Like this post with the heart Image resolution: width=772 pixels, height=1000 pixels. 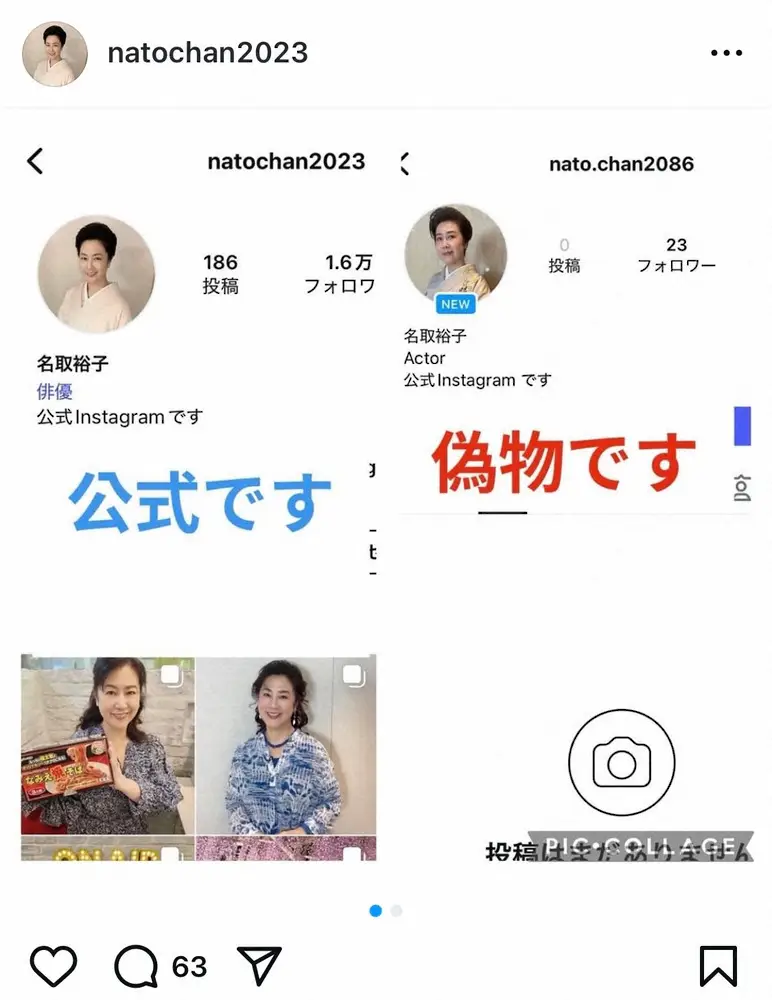[53, 966]
